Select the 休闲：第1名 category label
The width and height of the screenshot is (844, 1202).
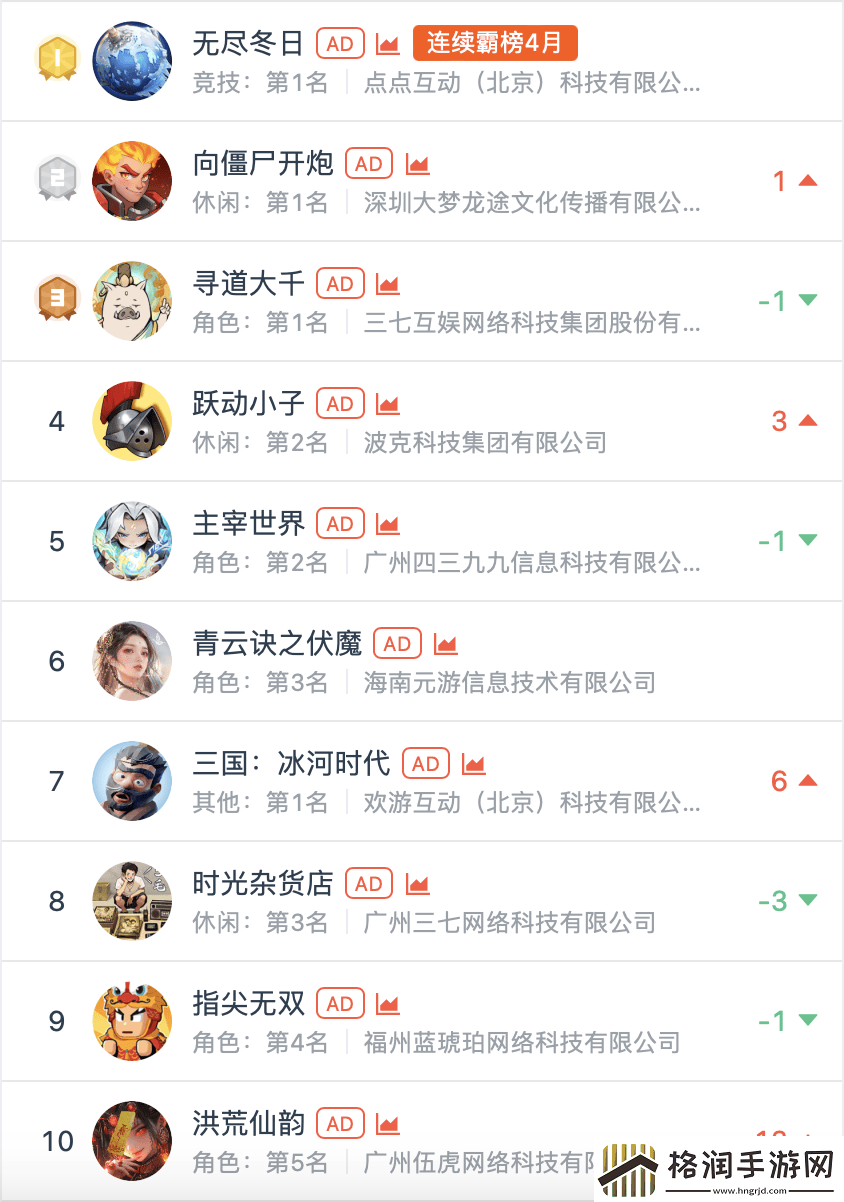[262, 202]
